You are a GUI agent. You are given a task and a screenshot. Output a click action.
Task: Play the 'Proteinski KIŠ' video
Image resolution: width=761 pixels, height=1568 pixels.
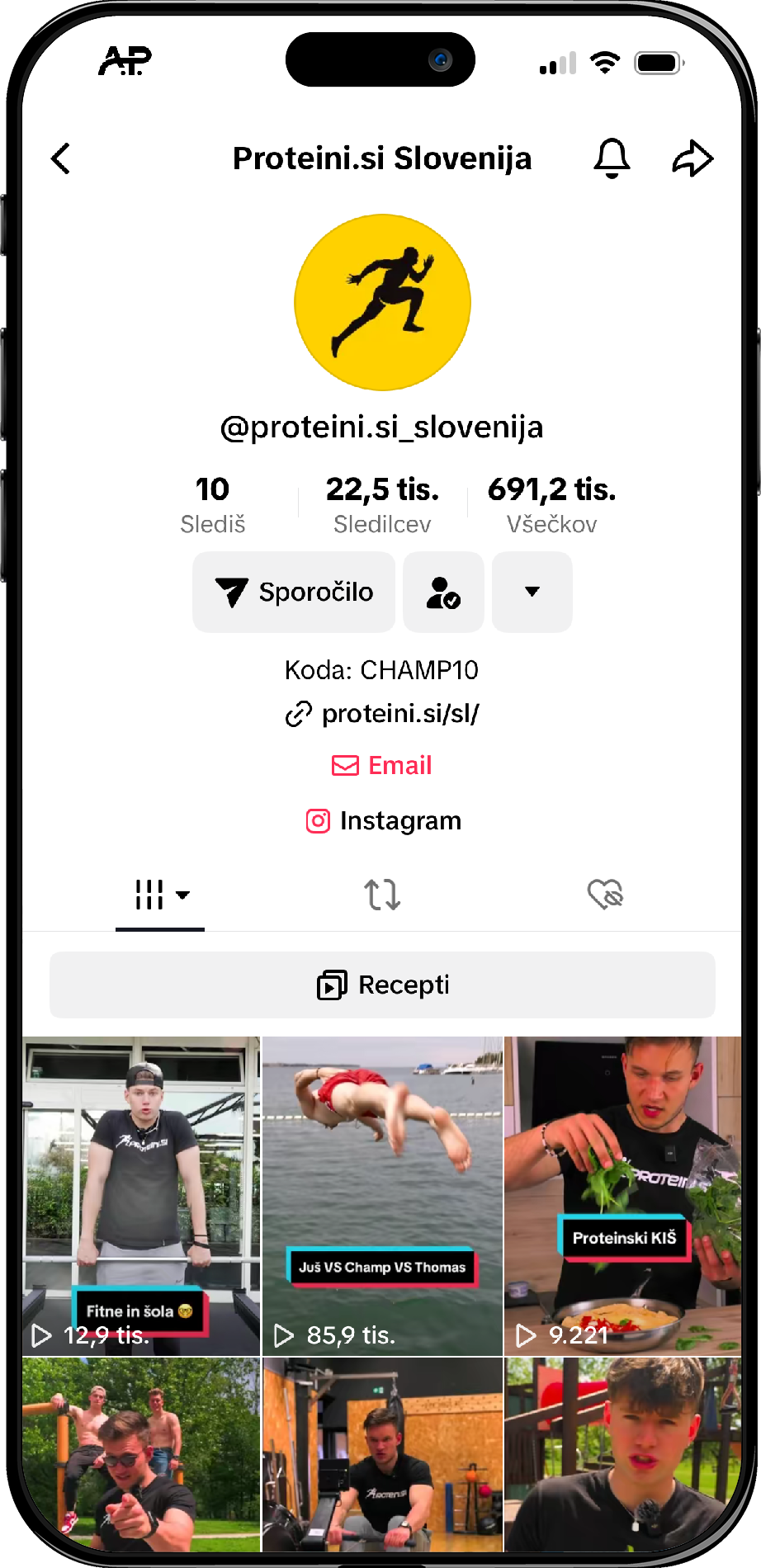(623, 1195)
